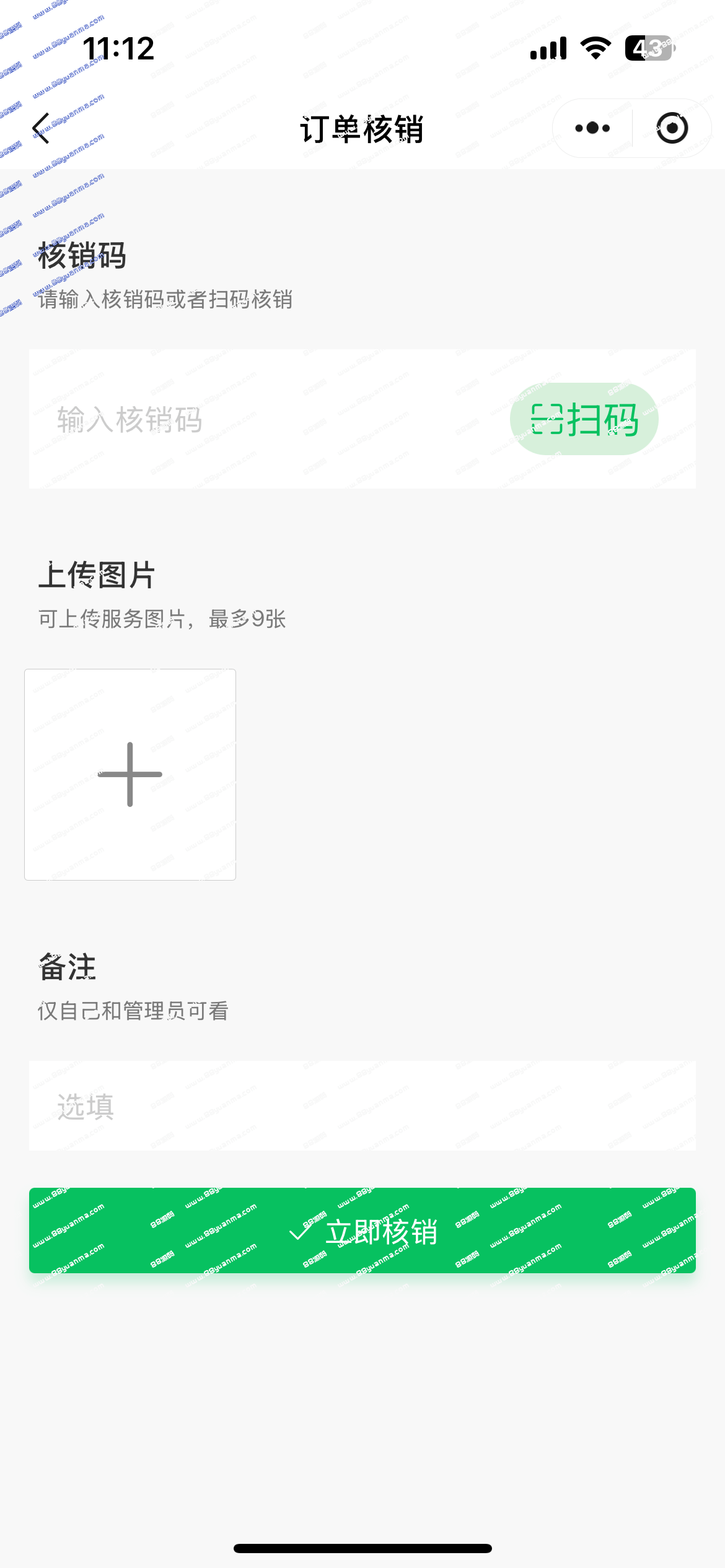
Task: Open the mini program three-dot menu
Action: coord(592,128)
